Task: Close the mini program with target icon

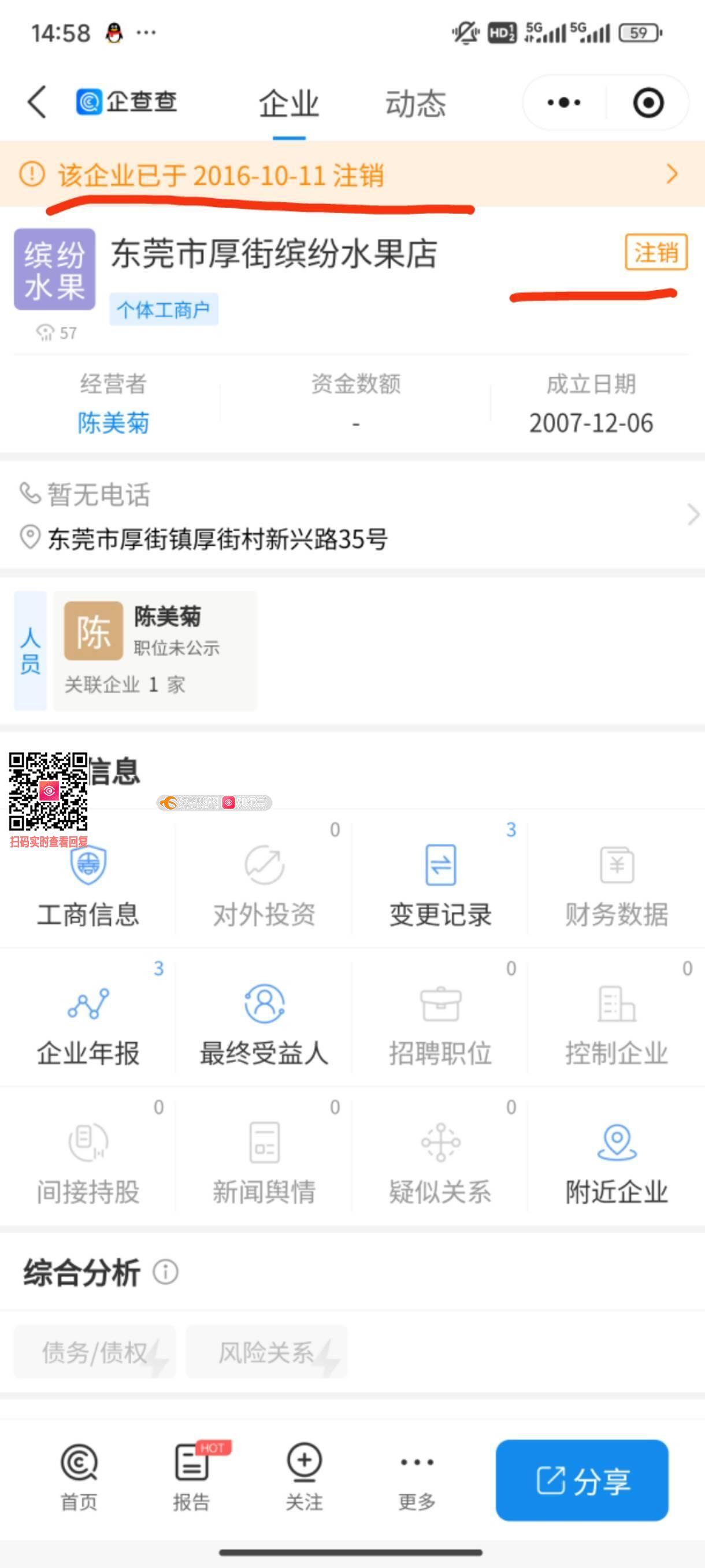Action: (648, 103)
